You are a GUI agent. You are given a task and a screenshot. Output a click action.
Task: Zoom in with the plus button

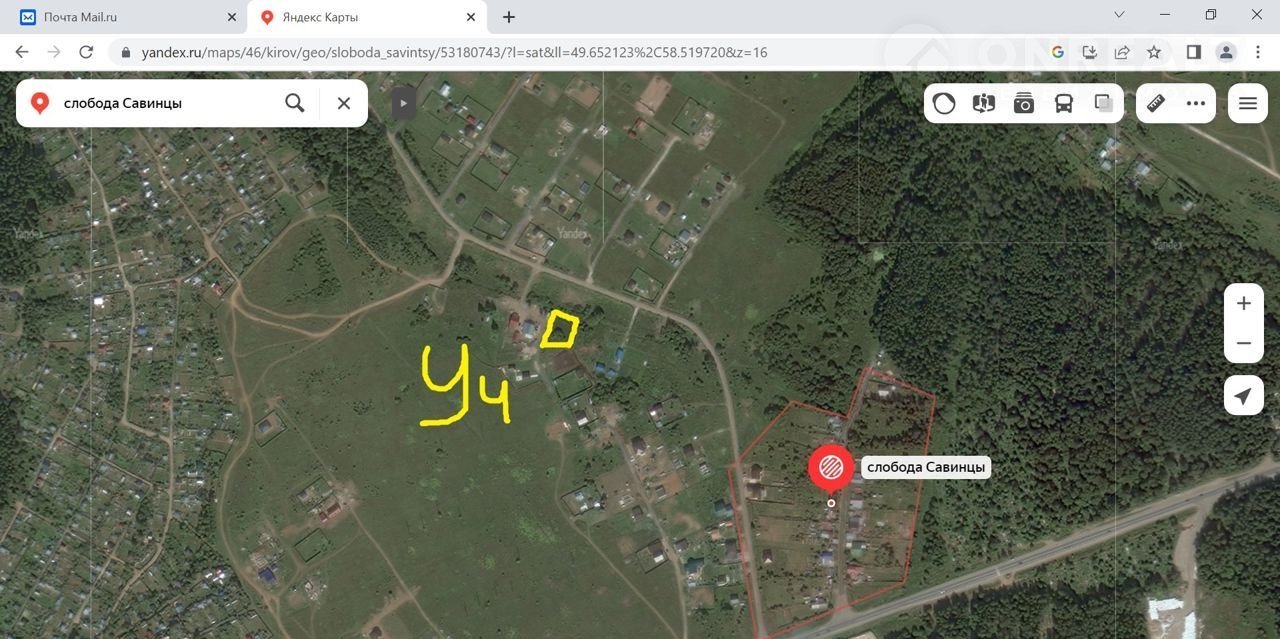[x=1243, y=303]
